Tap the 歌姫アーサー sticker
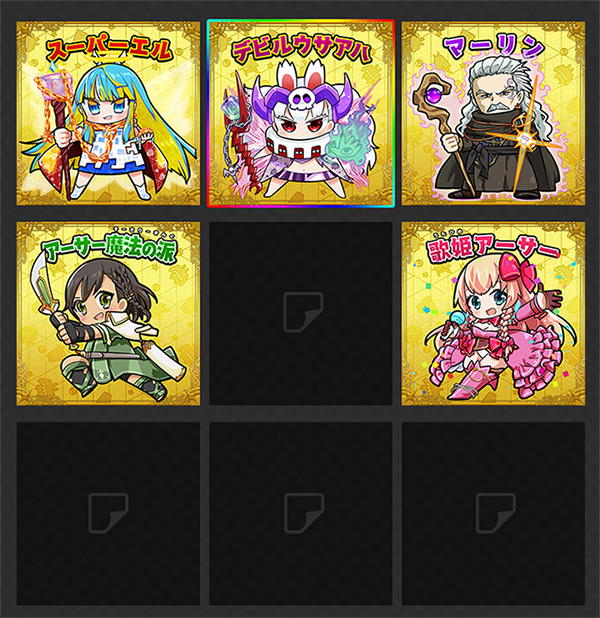This screenshot has width=600, height=618. (493, 313)
